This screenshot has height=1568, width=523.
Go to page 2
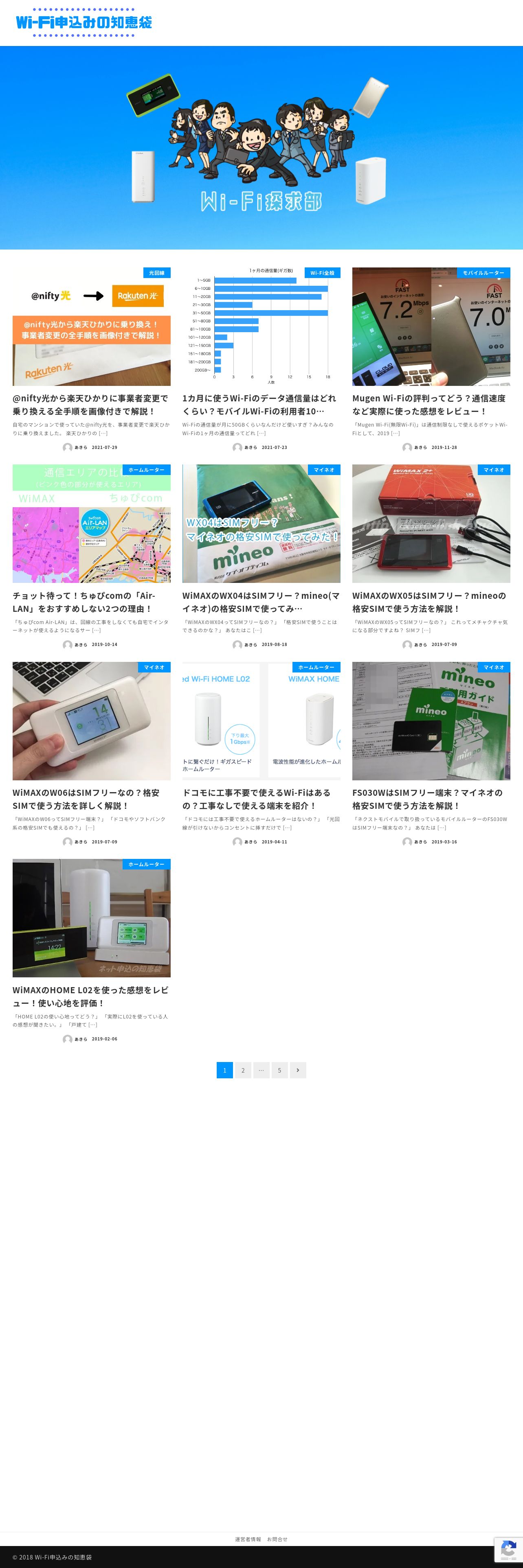coord(243,1070)
